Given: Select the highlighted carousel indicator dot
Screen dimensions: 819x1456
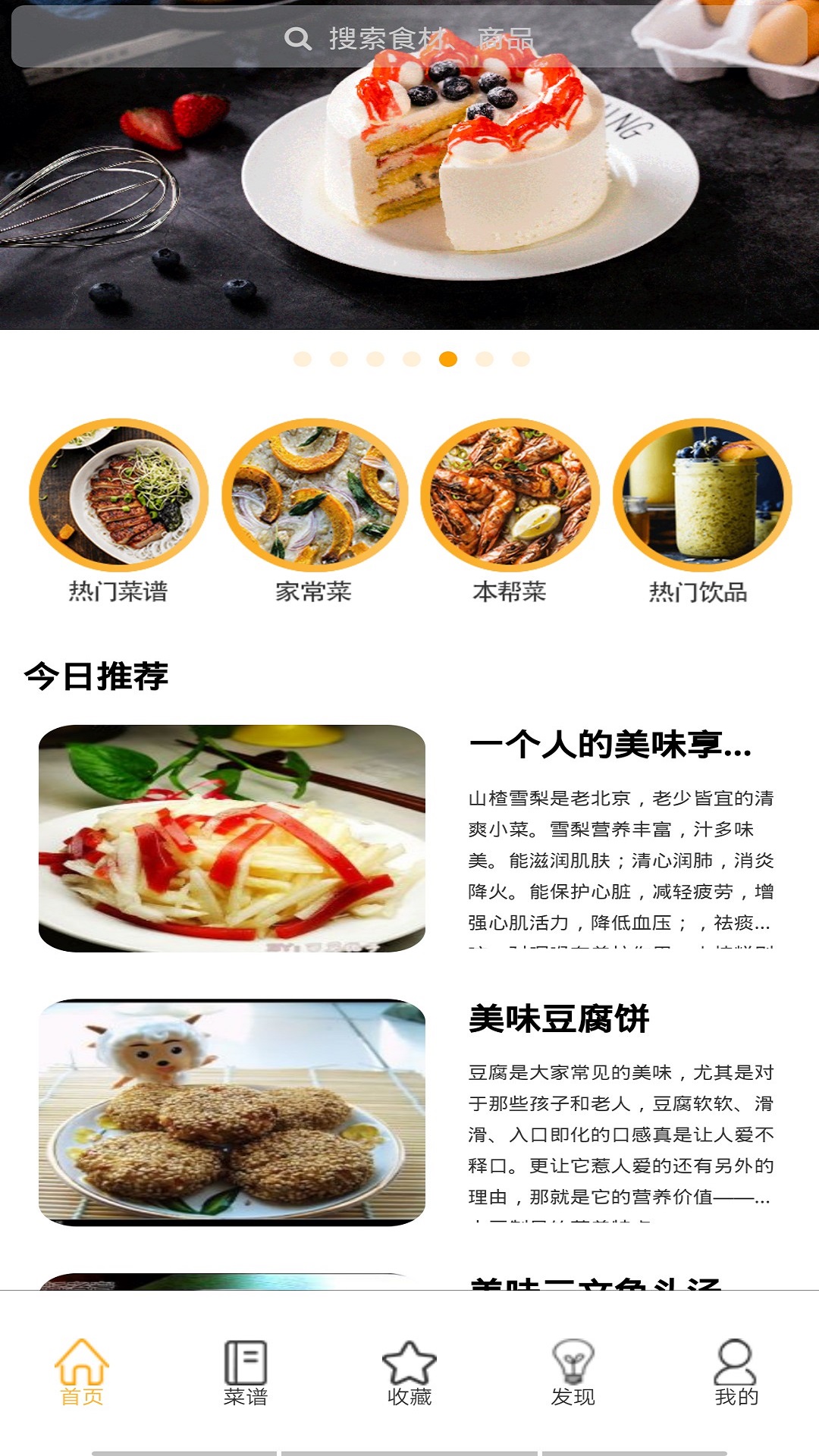Looking at the screenshot, I should pyautogui.click(x=447, y=359).
